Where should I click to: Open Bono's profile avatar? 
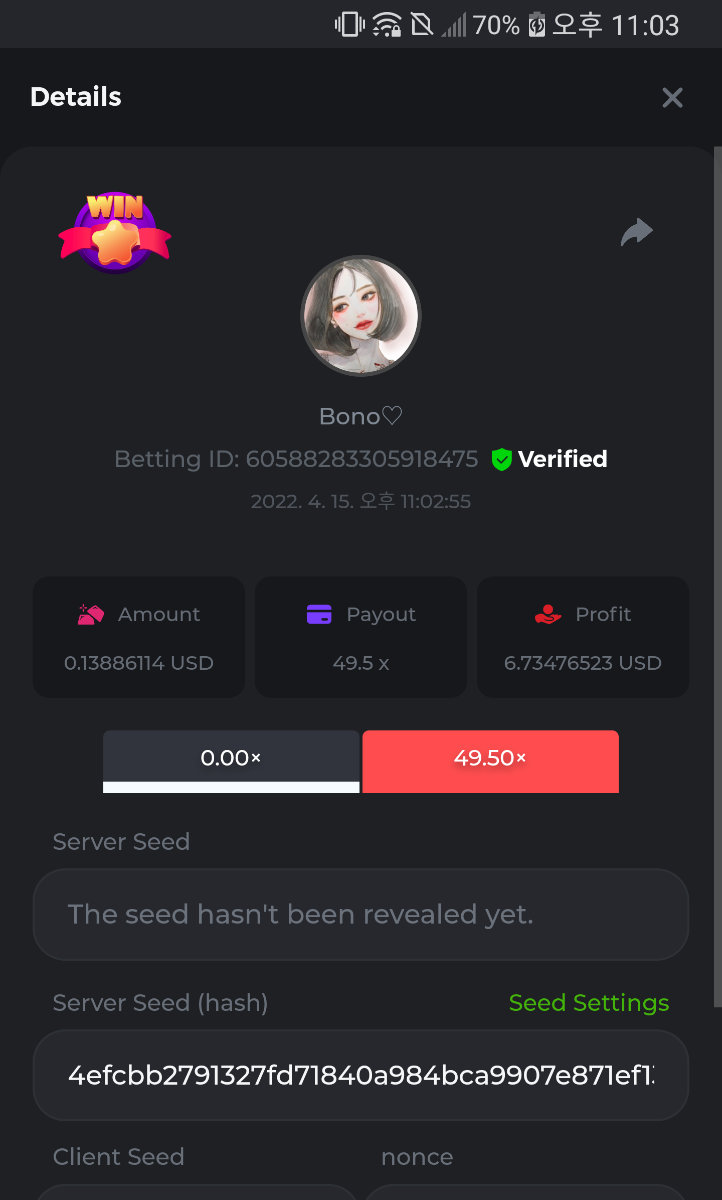[x=361, y=315]
